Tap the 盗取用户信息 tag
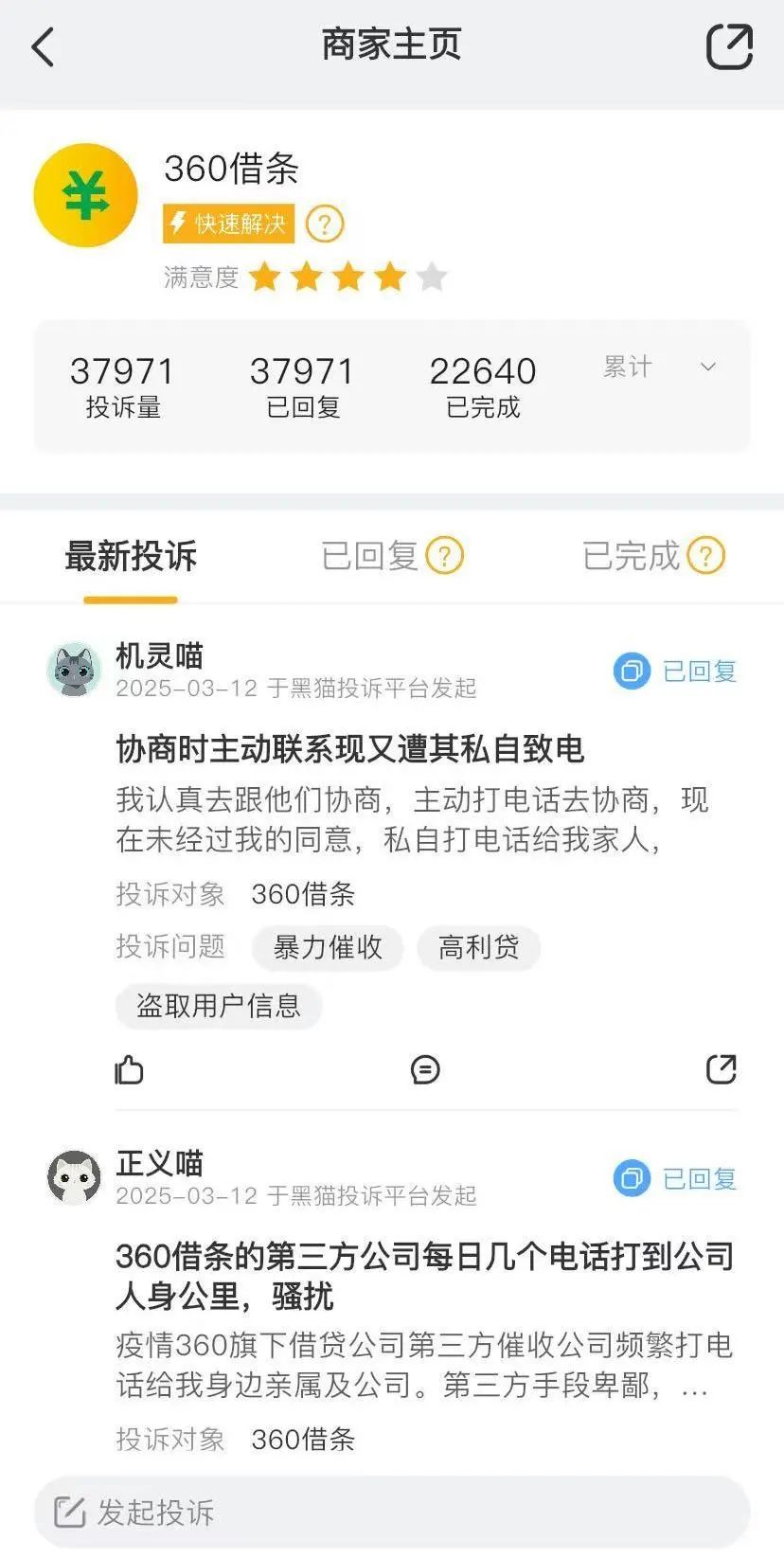 click(x=219, y=1006)
